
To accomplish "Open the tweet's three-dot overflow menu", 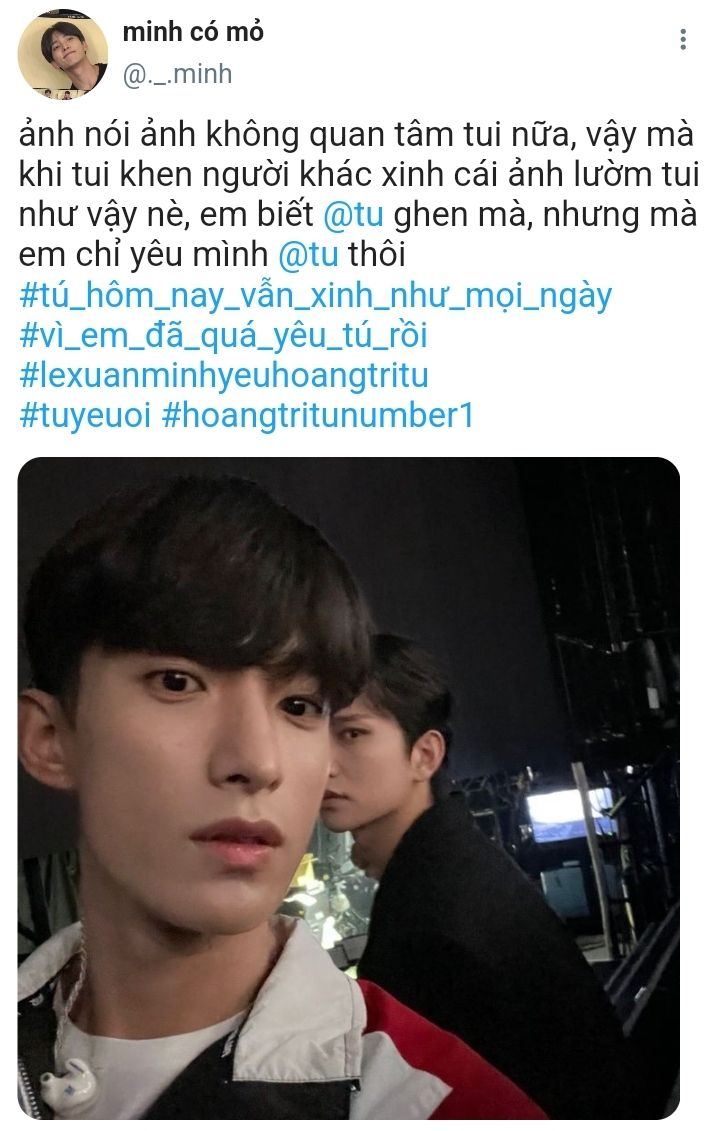I will tap(683, 40).
